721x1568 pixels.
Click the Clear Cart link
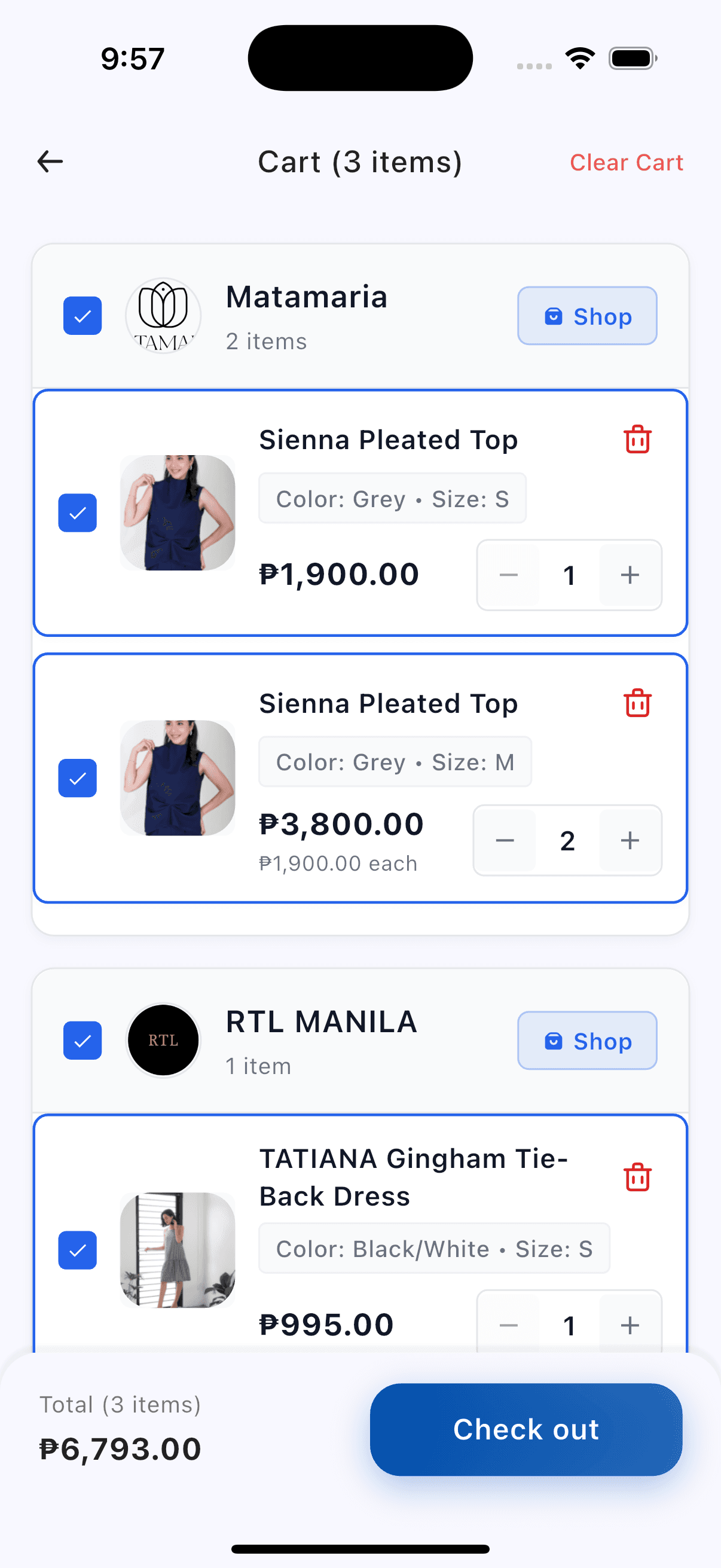coord(626,162)
